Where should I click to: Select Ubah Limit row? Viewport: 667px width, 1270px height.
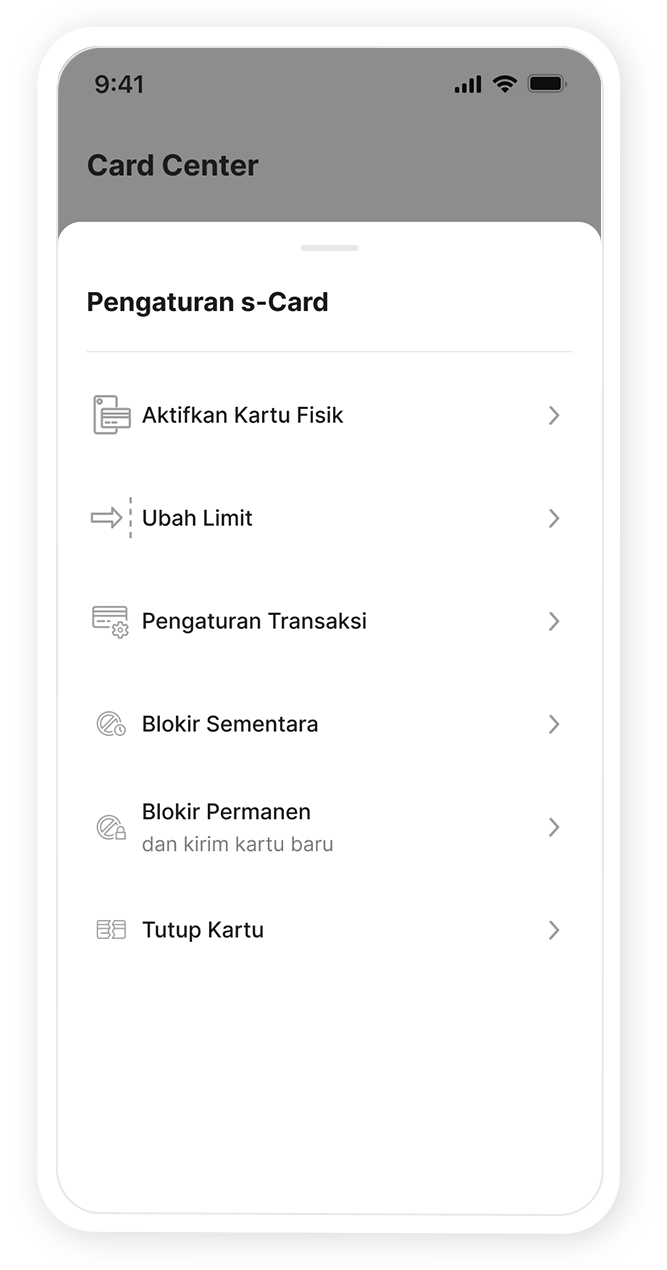point(328,518)
